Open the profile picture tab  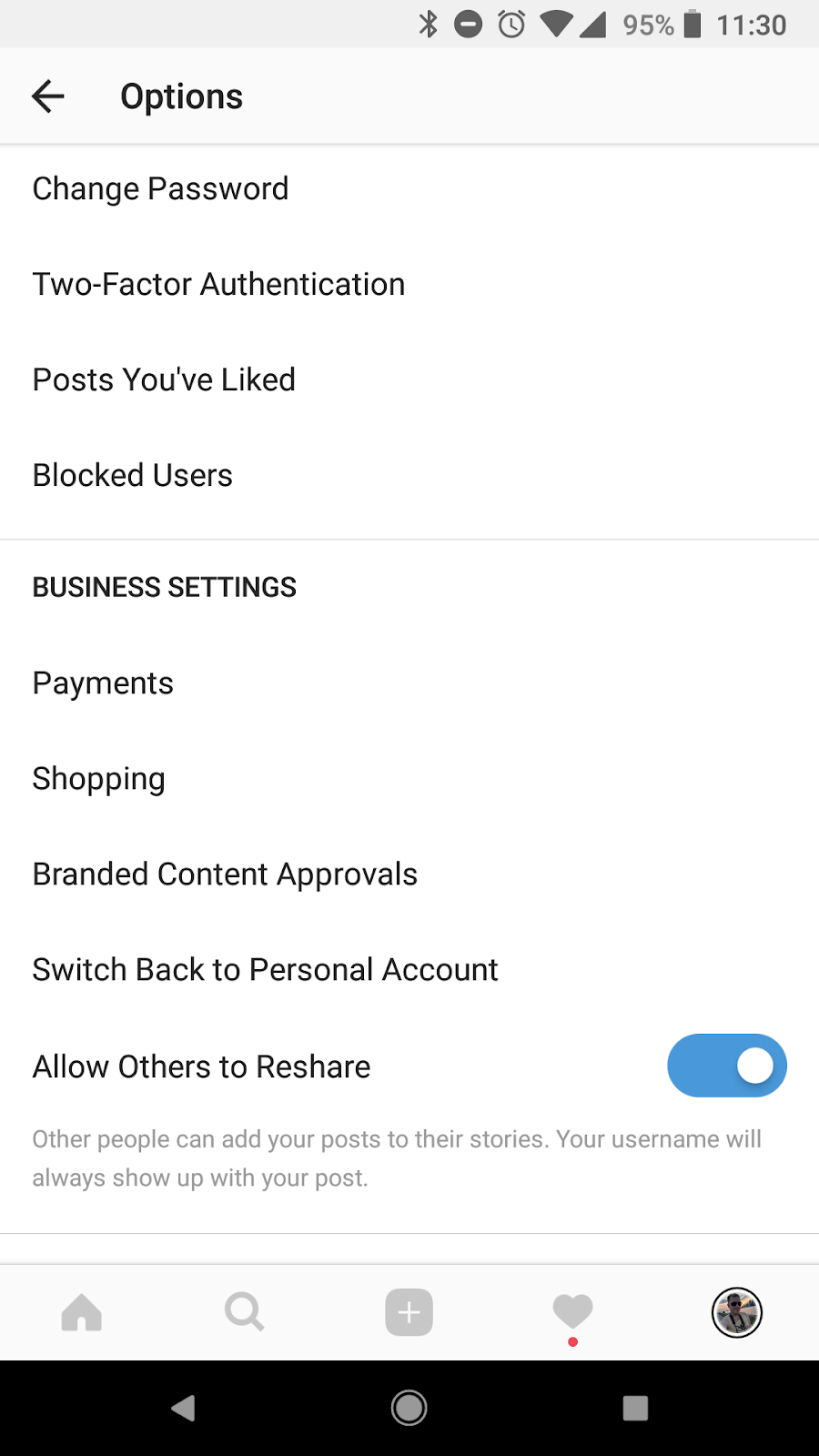coord(736,1312)
